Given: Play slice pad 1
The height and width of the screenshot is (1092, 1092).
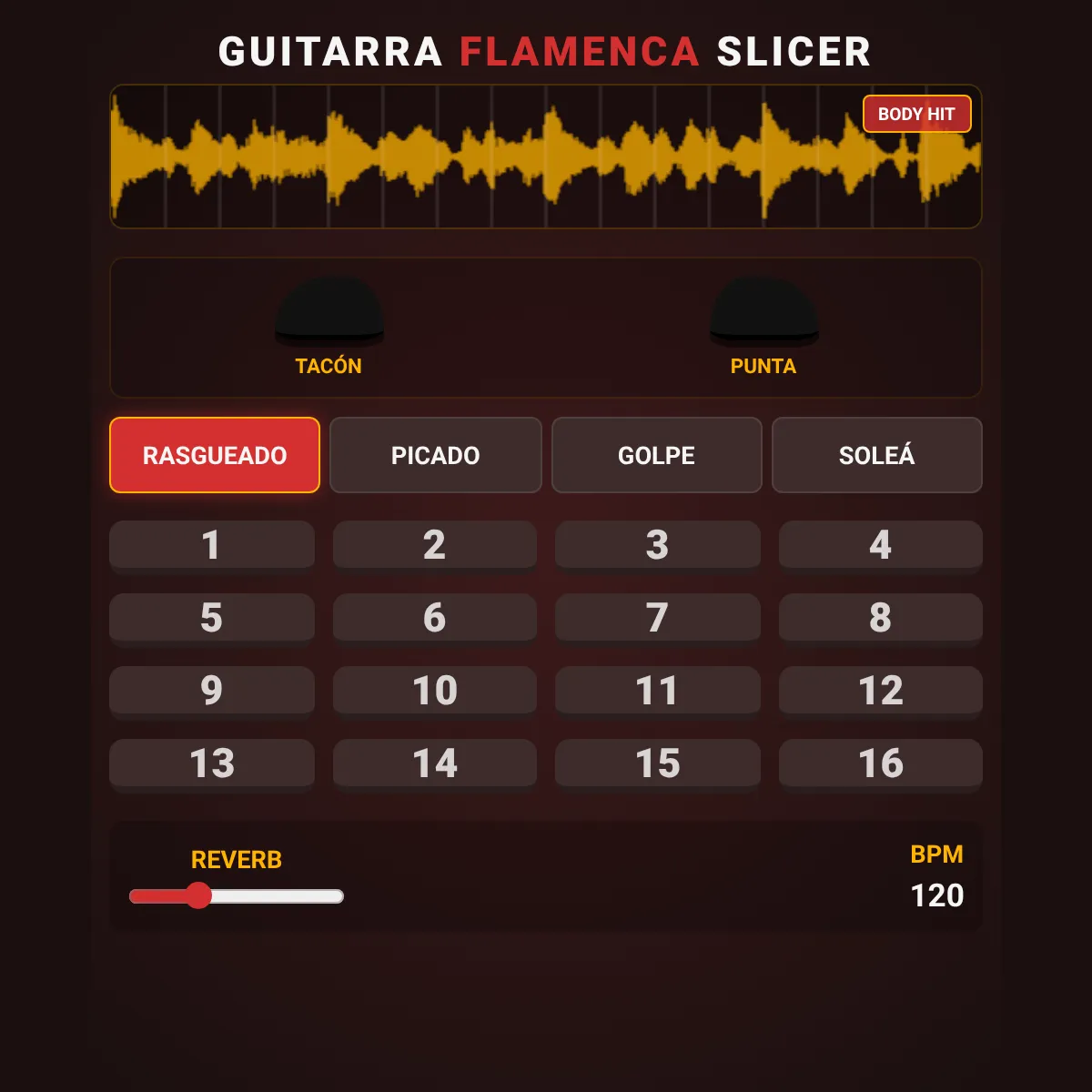Looking at the screenshot, I should coord(212,545).
